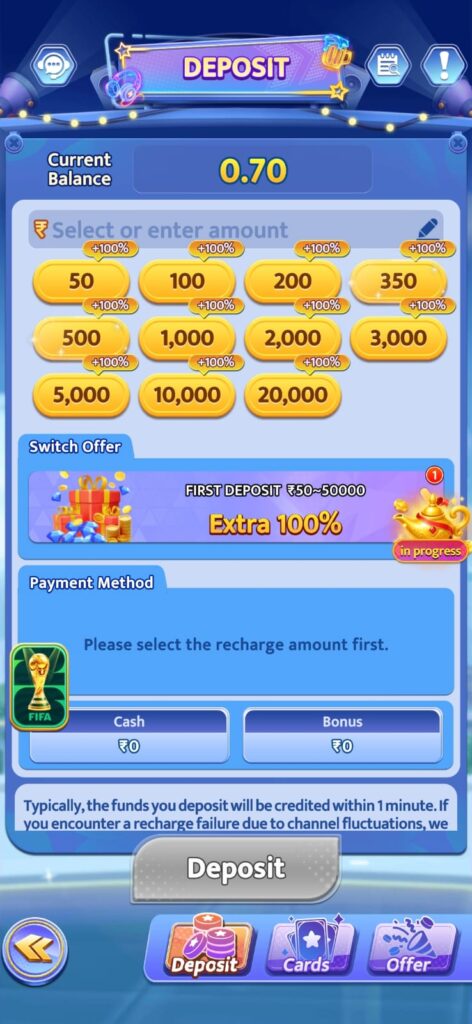Select the 3,000 deposit amount

[x=398, y=338]
